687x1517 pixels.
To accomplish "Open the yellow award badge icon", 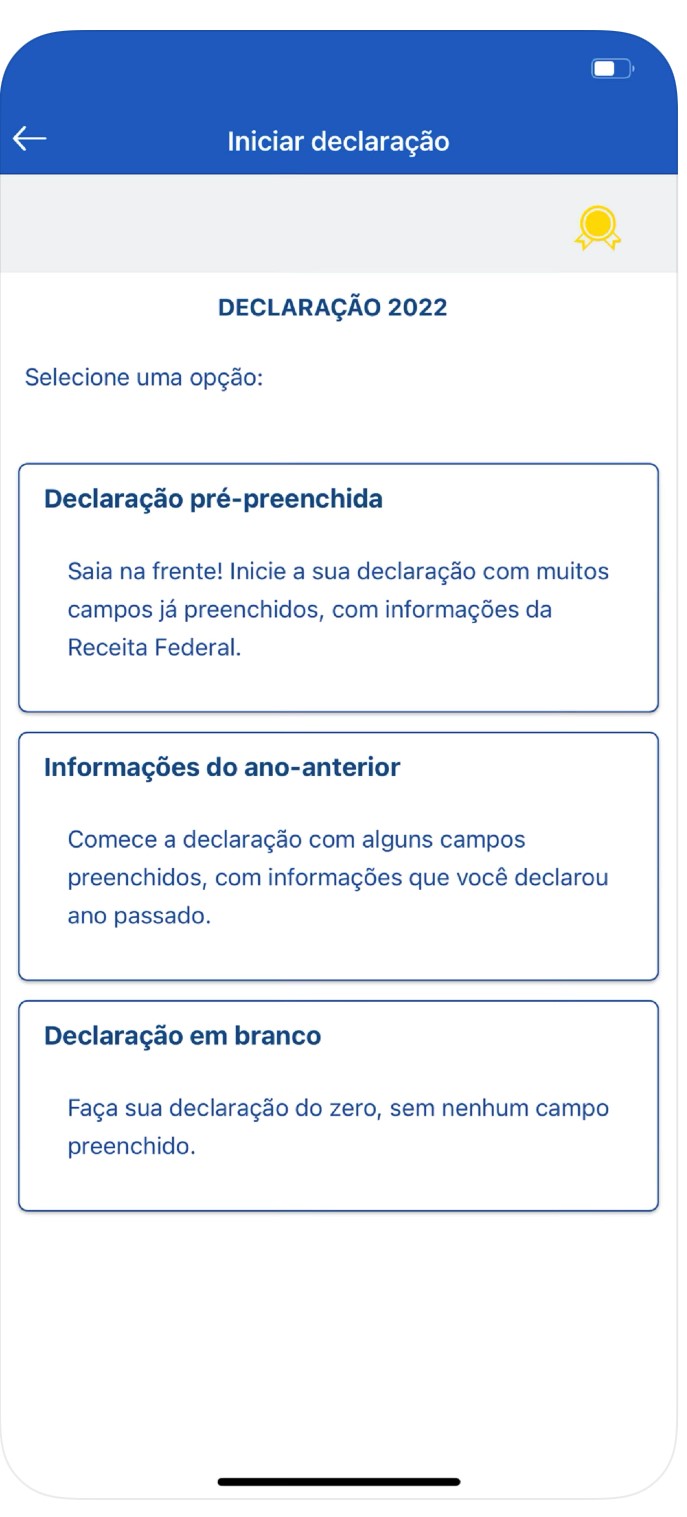I will click(597, 227).
